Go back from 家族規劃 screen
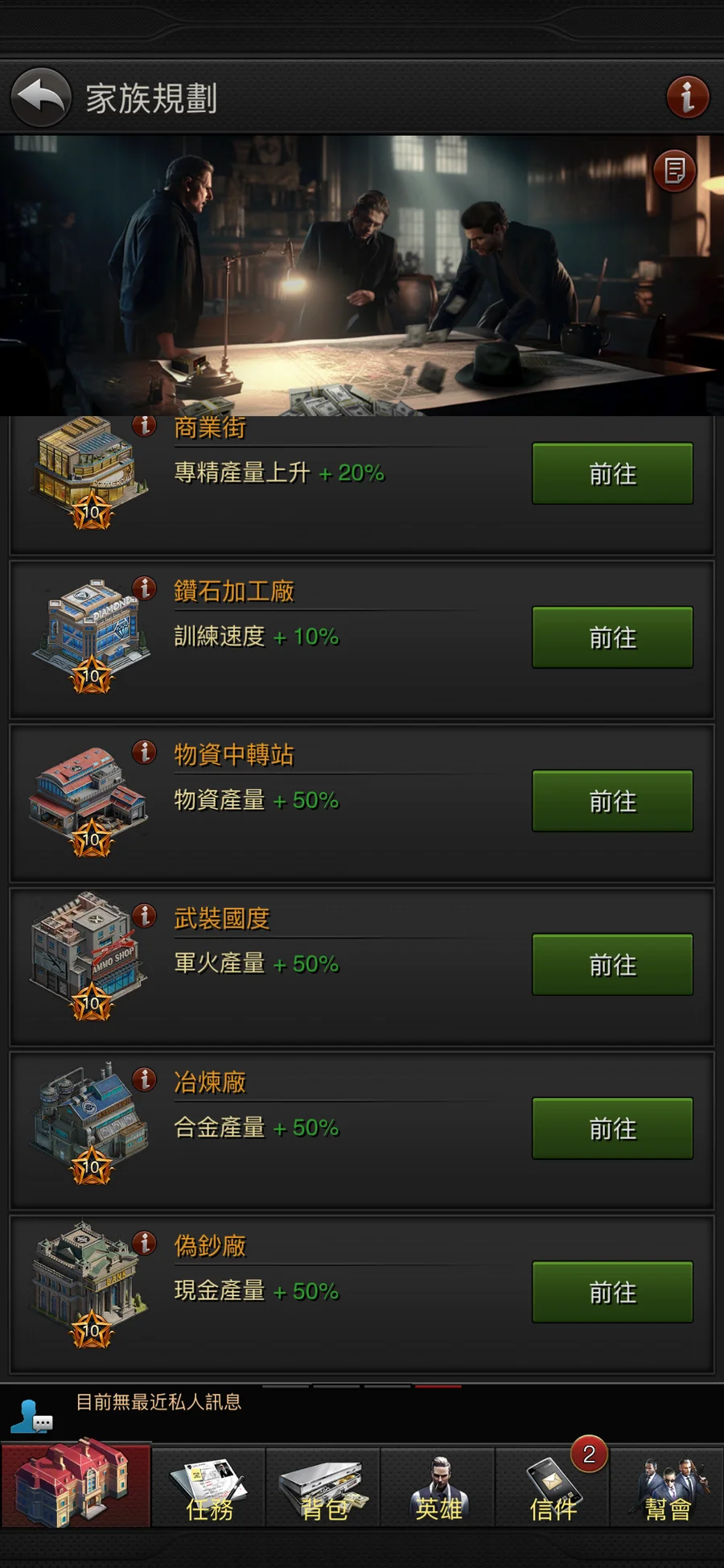Image resolution: width=724 pixels, height=1568 pixels. tap(41, 97)
